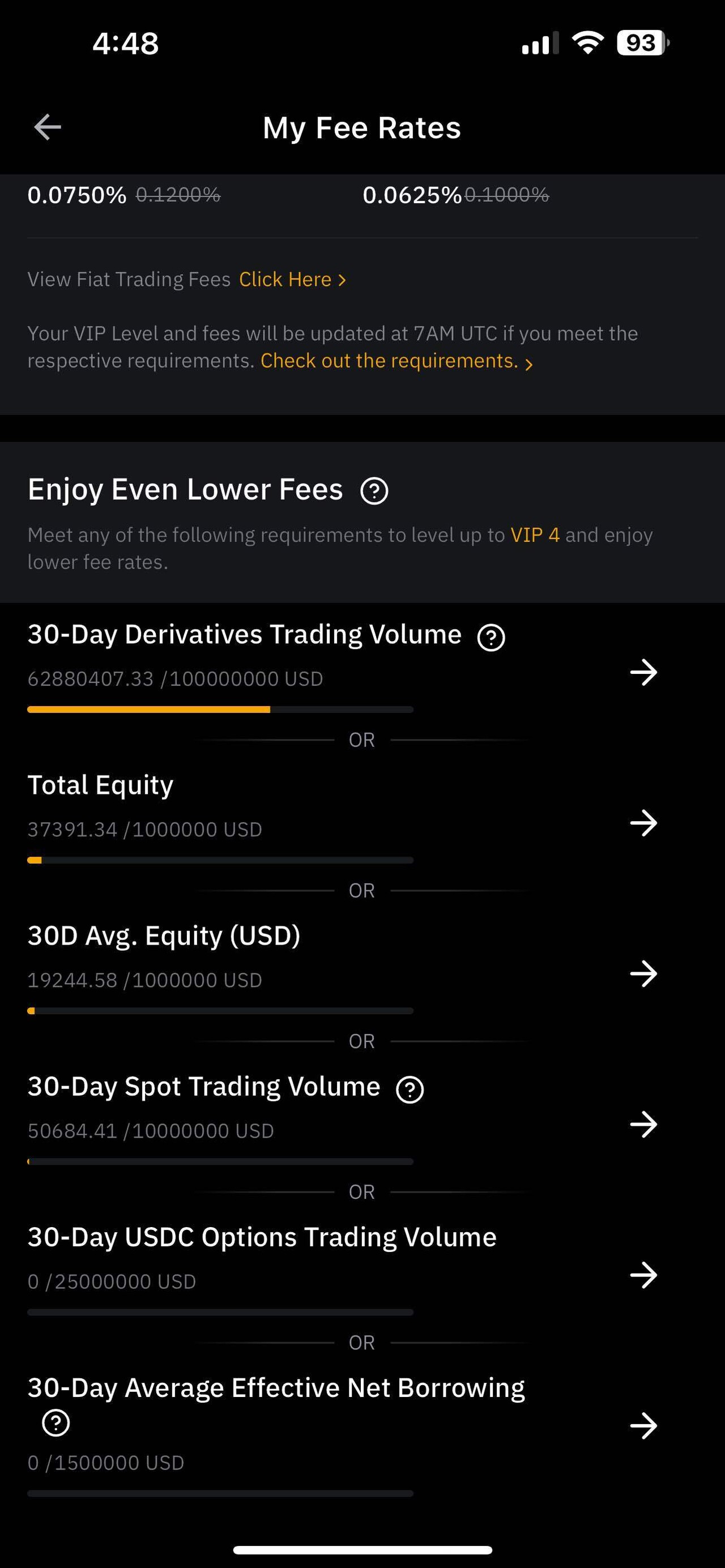The image size is (725, 1568).
Task: View 30D Avg. Equity (USD) details
Action: 643,974
